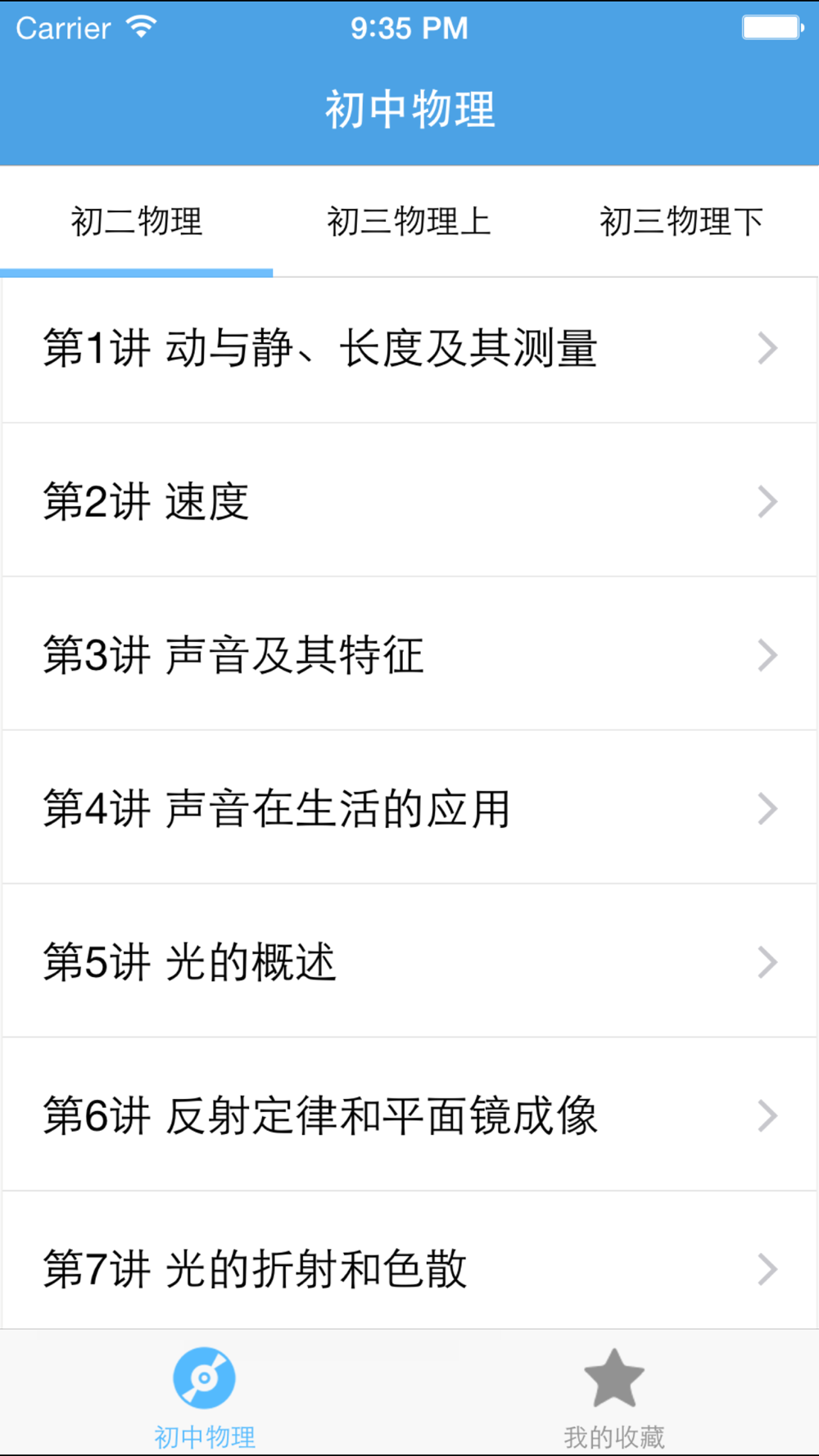
Task: Open 第1讲 动与静、长度及其测量
Action: pyautogui.click(x=409, y=349)
